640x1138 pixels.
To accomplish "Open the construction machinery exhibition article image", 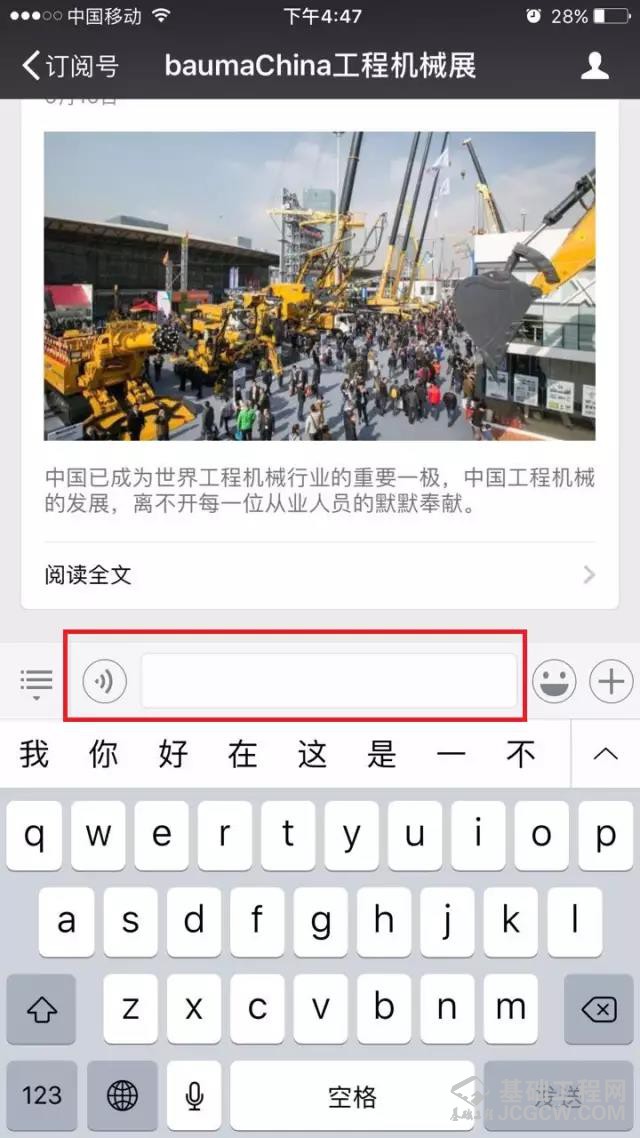I will 319,286.
